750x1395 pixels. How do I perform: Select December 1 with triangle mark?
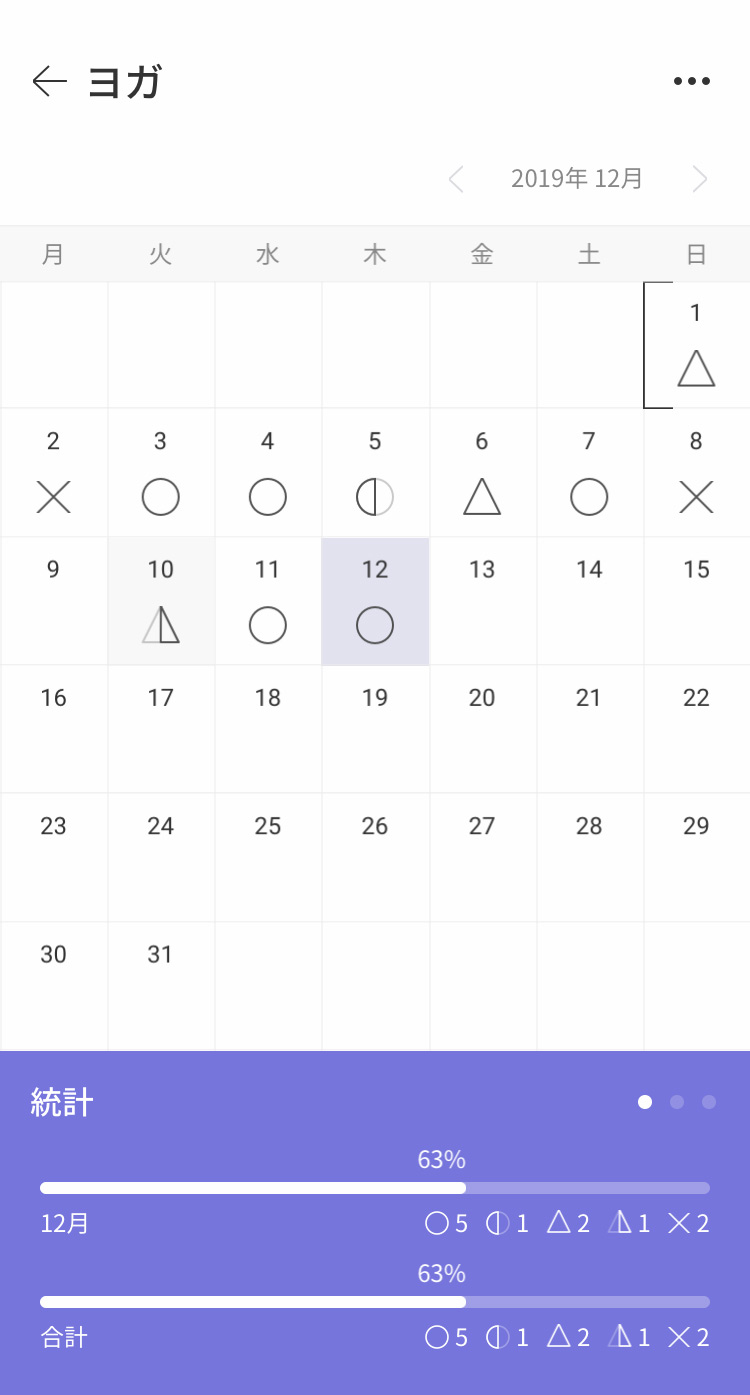tap(696, 345)
